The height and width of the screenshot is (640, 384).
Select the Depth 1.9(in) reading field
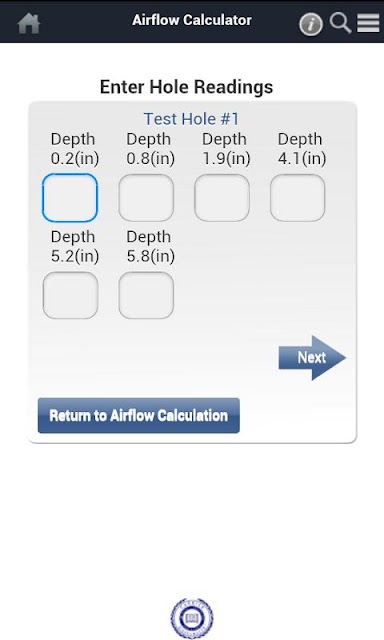[222, 198]
